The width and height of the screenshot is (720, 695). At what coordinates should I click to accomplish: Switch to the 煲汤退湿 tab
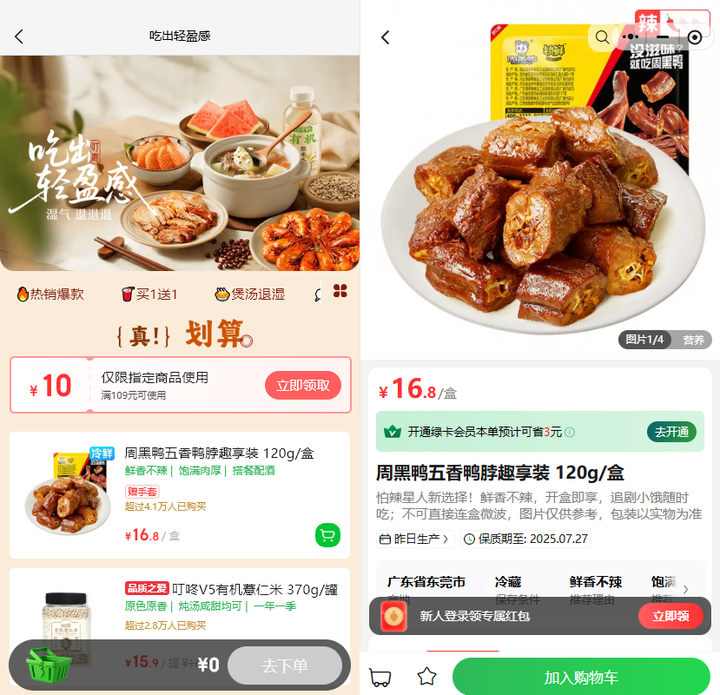coord(249,294)
